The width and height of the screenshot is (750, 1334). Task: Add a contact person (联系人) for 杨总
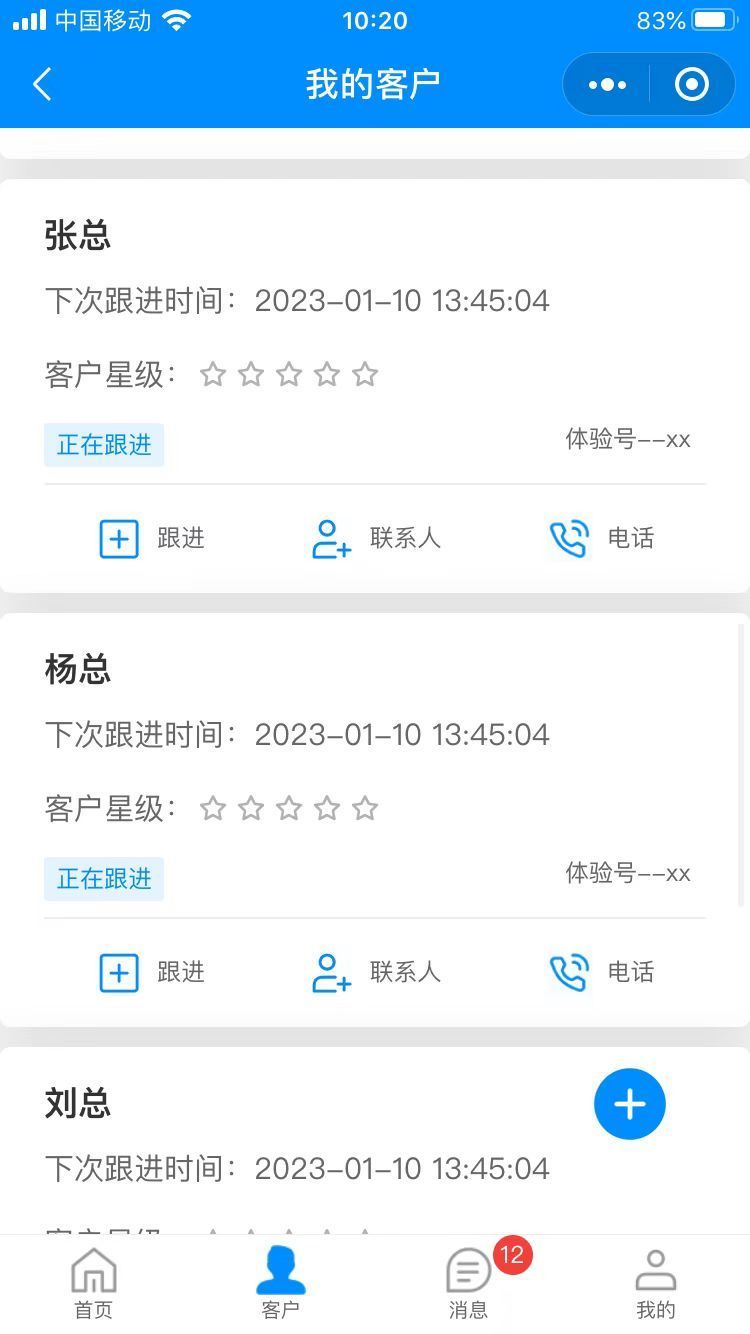click(x=375, y=973)
